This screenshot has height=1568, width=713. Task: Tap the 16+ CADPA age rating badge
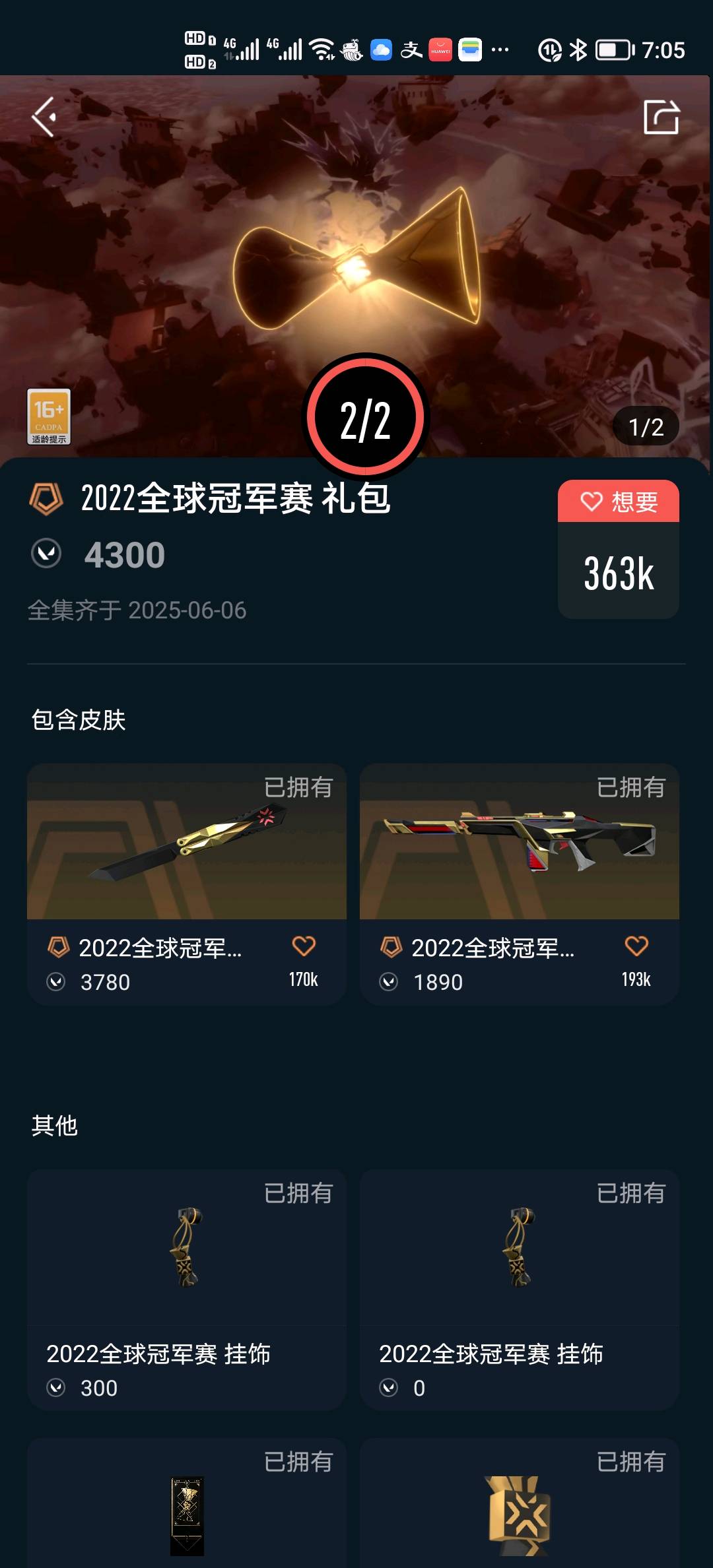[49, 416]
